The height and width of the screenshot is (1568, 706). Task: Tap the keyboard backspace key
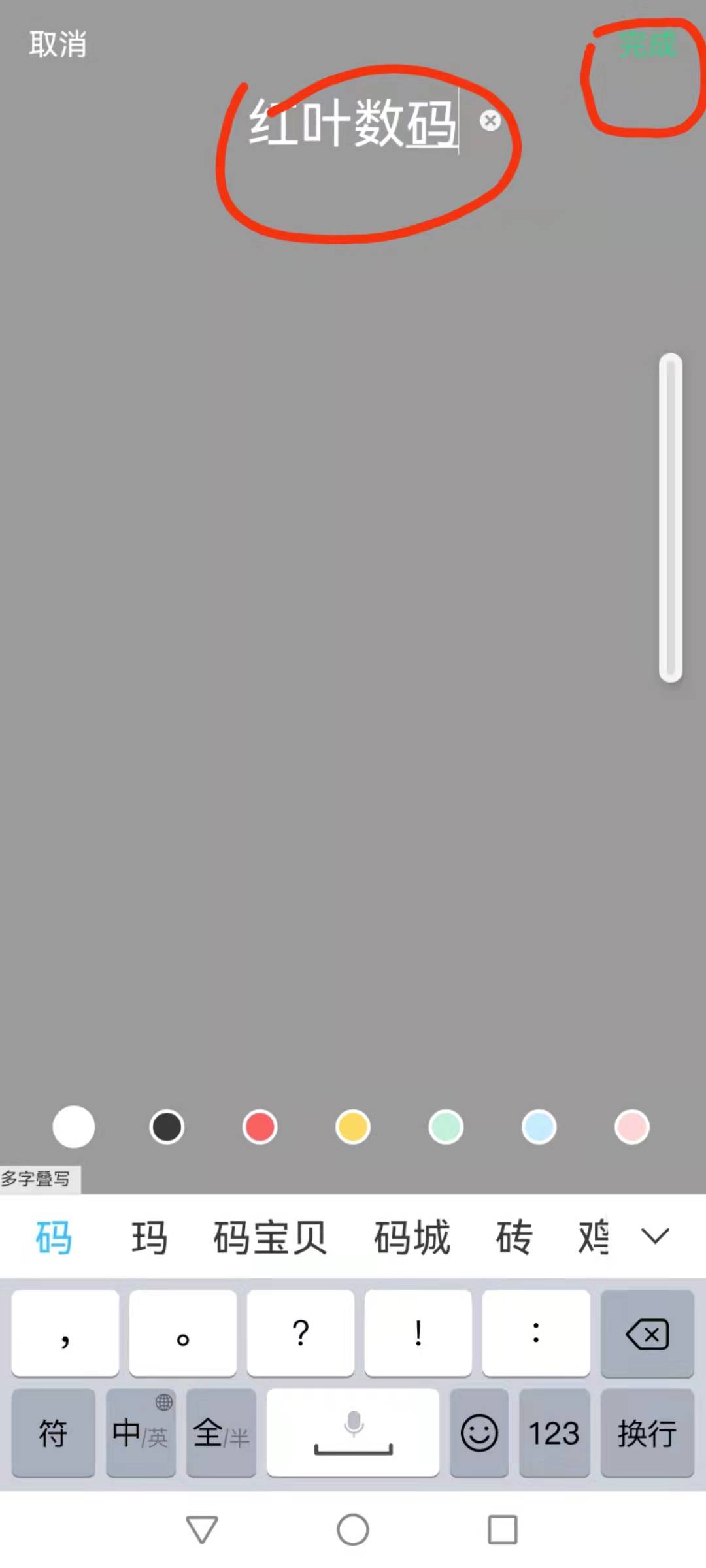pos(647,1334)
